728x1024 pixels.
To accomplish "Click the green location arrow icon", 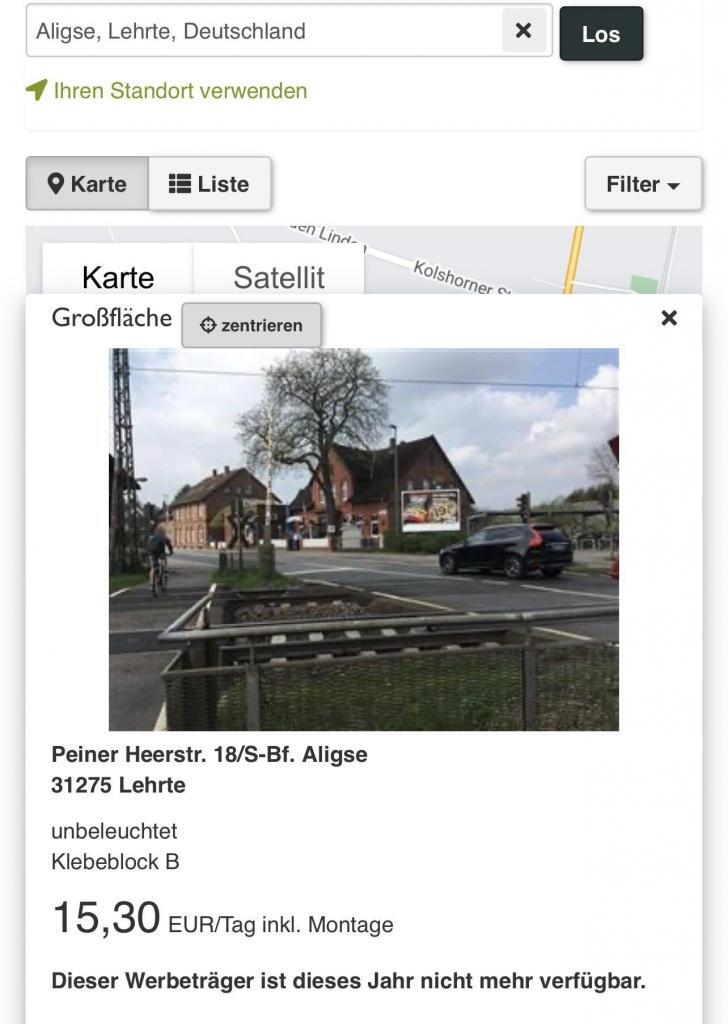I will pyautogui.click(x=38, y=90).
